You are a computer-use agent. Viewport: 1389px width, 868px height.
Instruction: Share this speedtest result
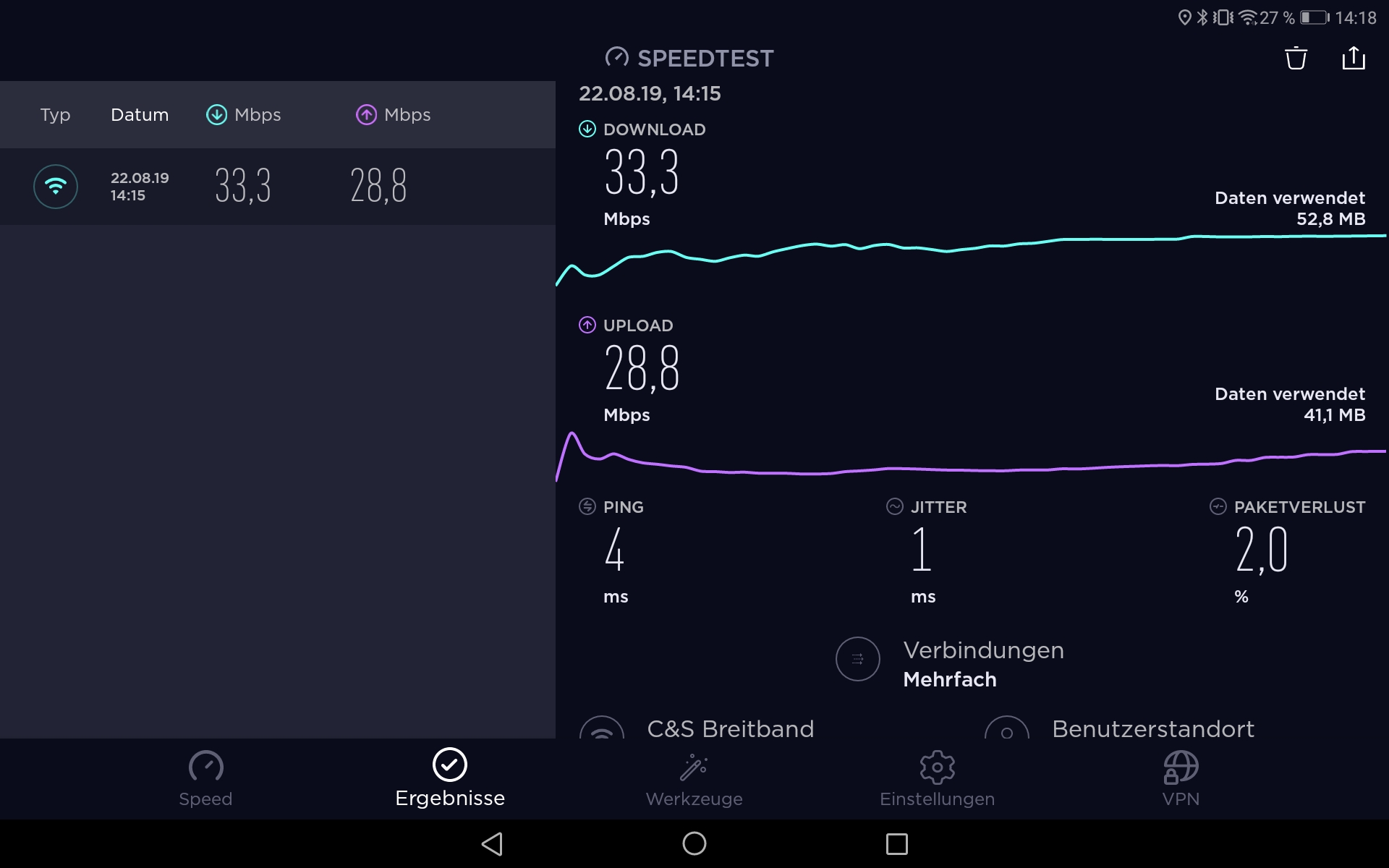(x=1354, y=58)
